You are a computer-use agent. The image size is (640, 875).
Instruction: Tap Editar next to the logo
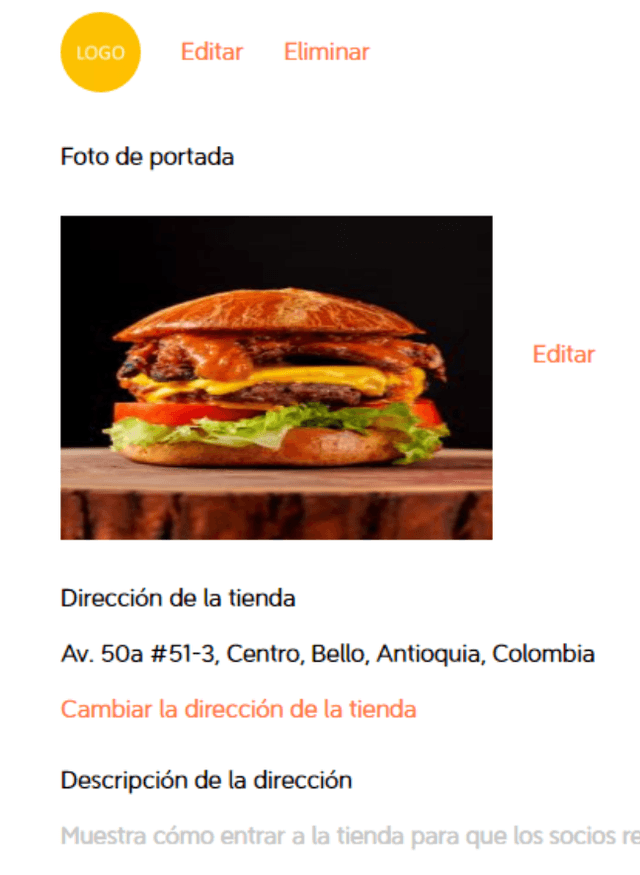pyautogui.click(x=212, y=52)
